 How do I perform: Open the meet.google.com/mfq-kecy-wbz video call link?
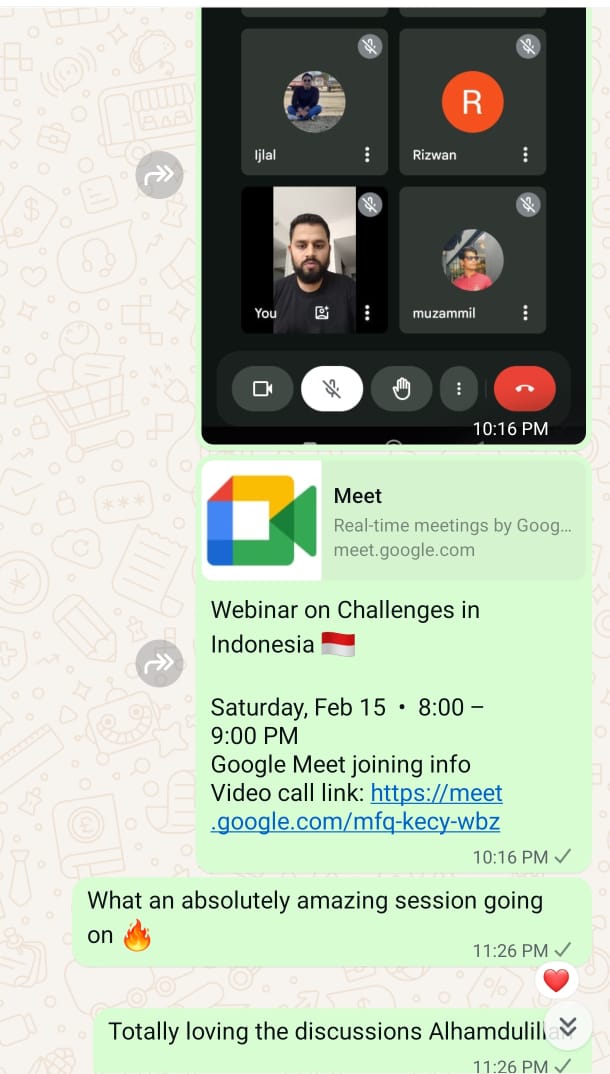[x=357, y=808]
